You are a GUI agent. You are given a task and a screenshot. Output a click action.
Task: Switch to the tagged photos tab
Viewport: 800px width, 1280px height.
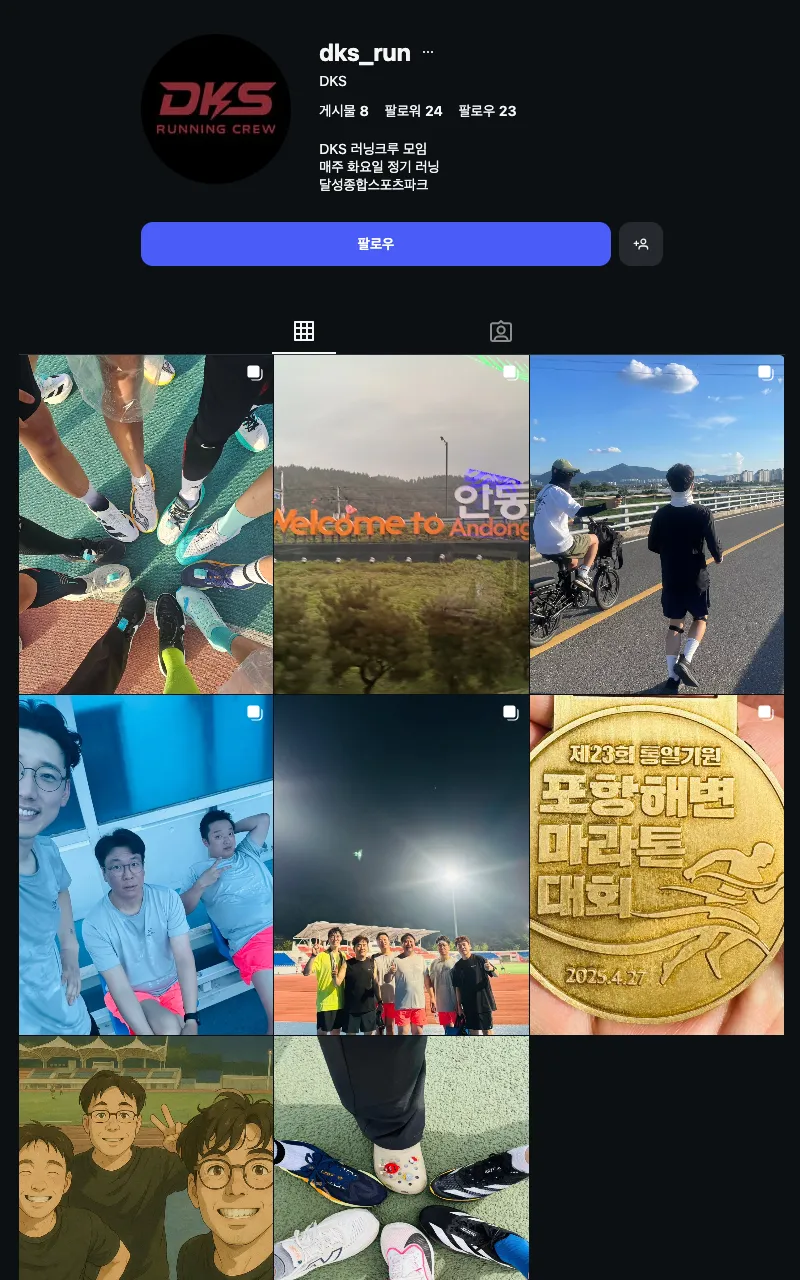tap(500, 331)
